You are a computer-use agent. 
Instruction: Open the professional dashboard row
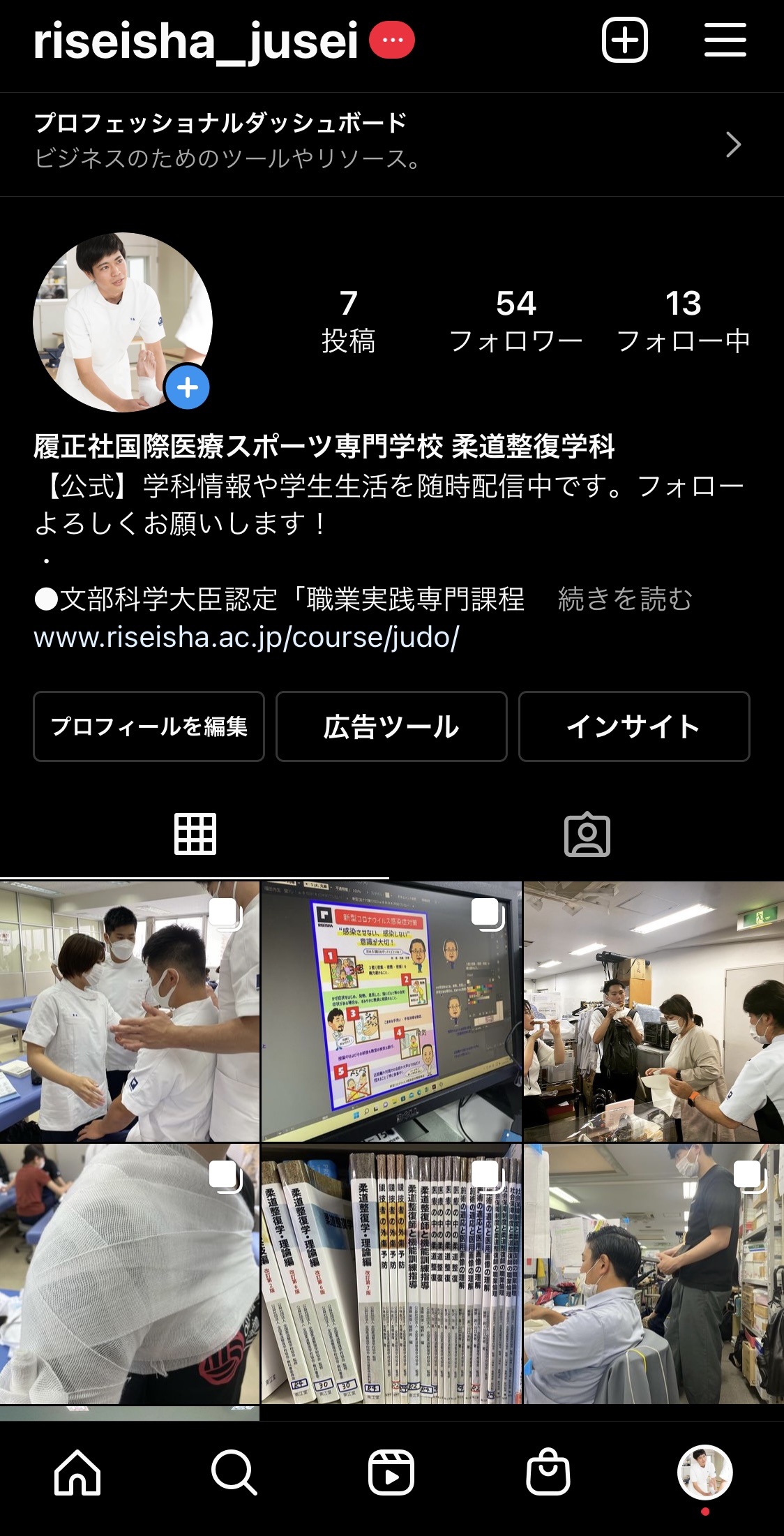[391, 144]
